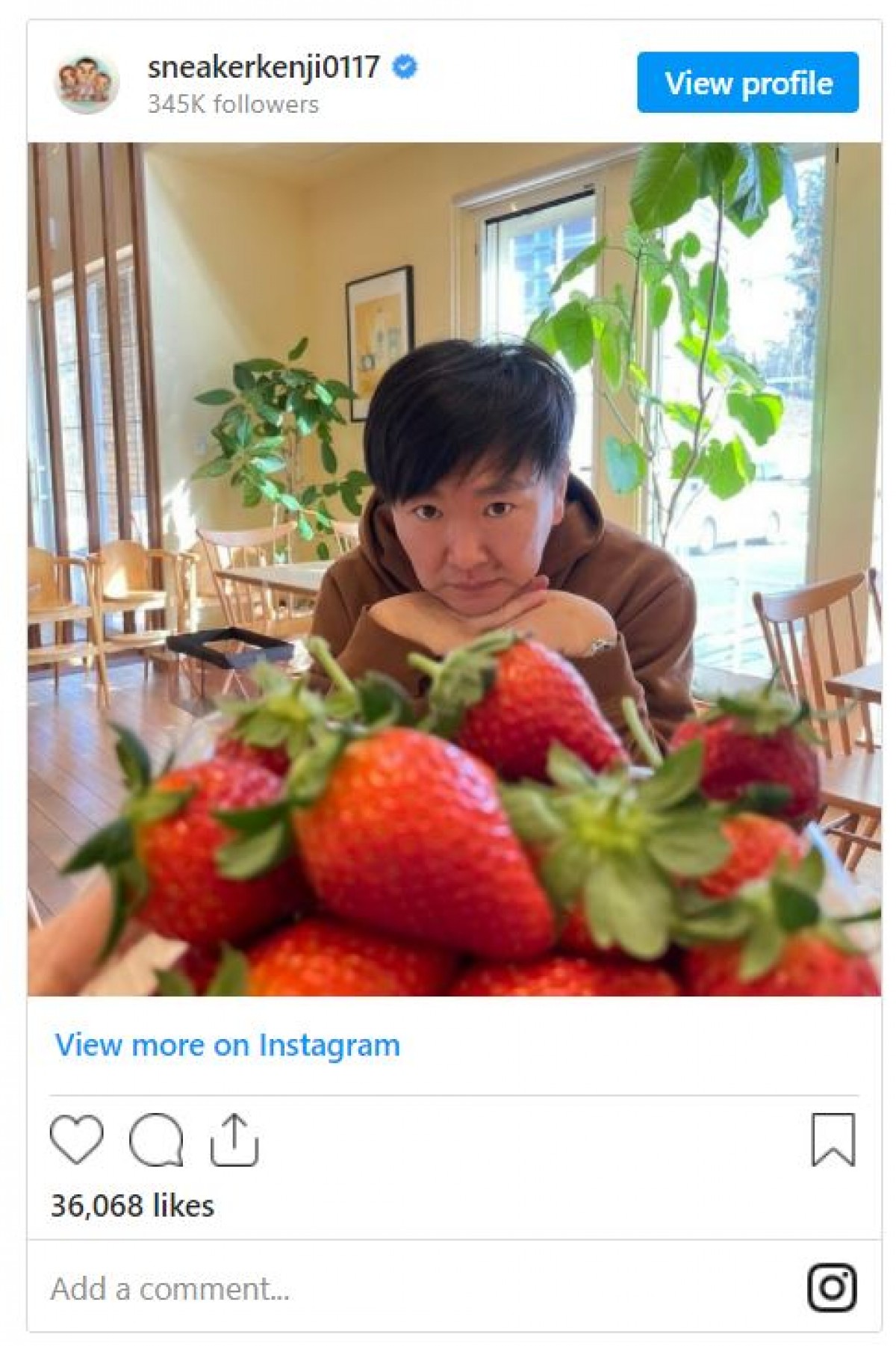Like this post with the heart

point(76,1139)
